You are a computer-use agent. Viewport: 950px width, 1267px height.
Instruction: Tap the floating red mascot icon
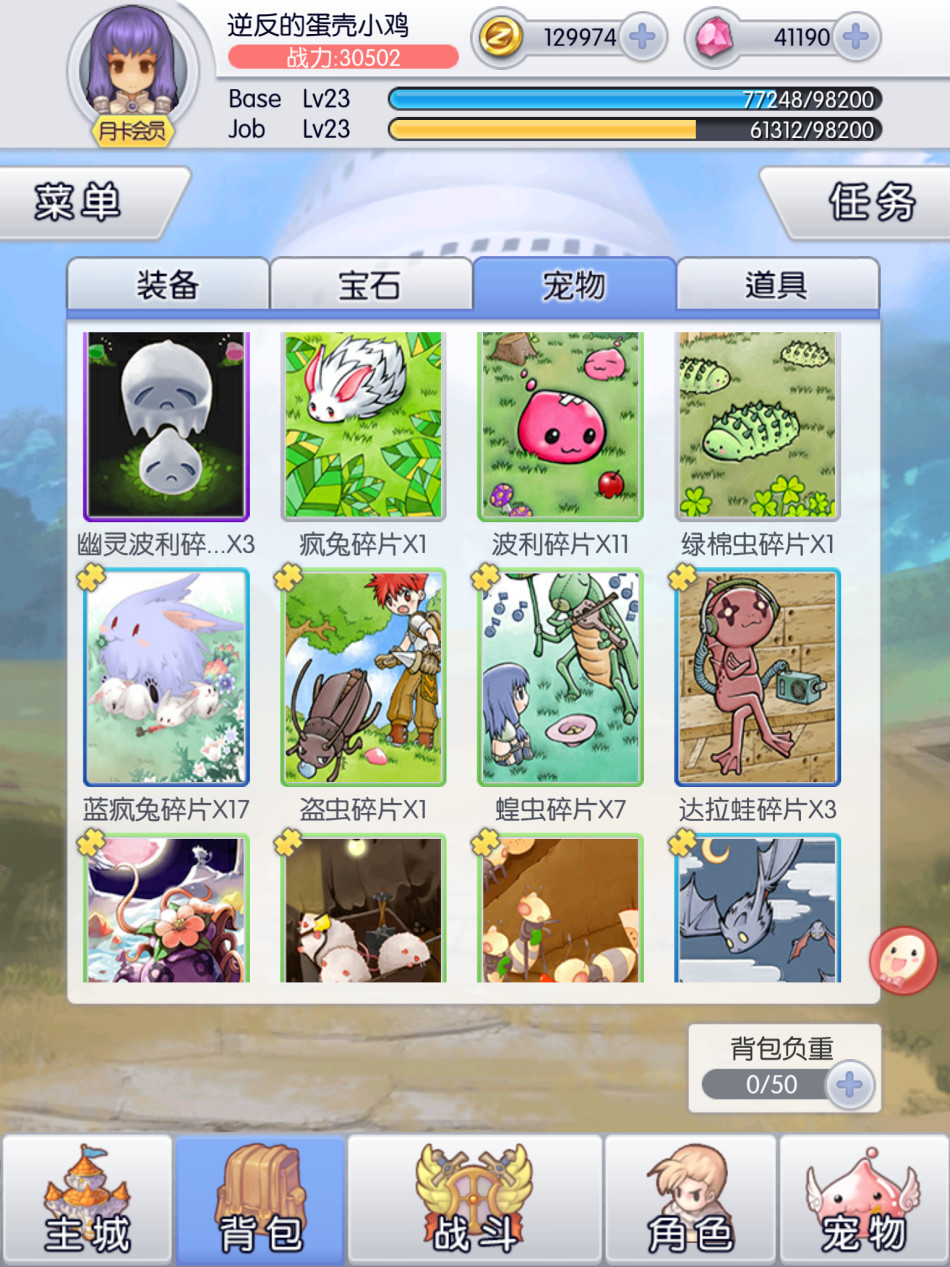click(901, 960)
